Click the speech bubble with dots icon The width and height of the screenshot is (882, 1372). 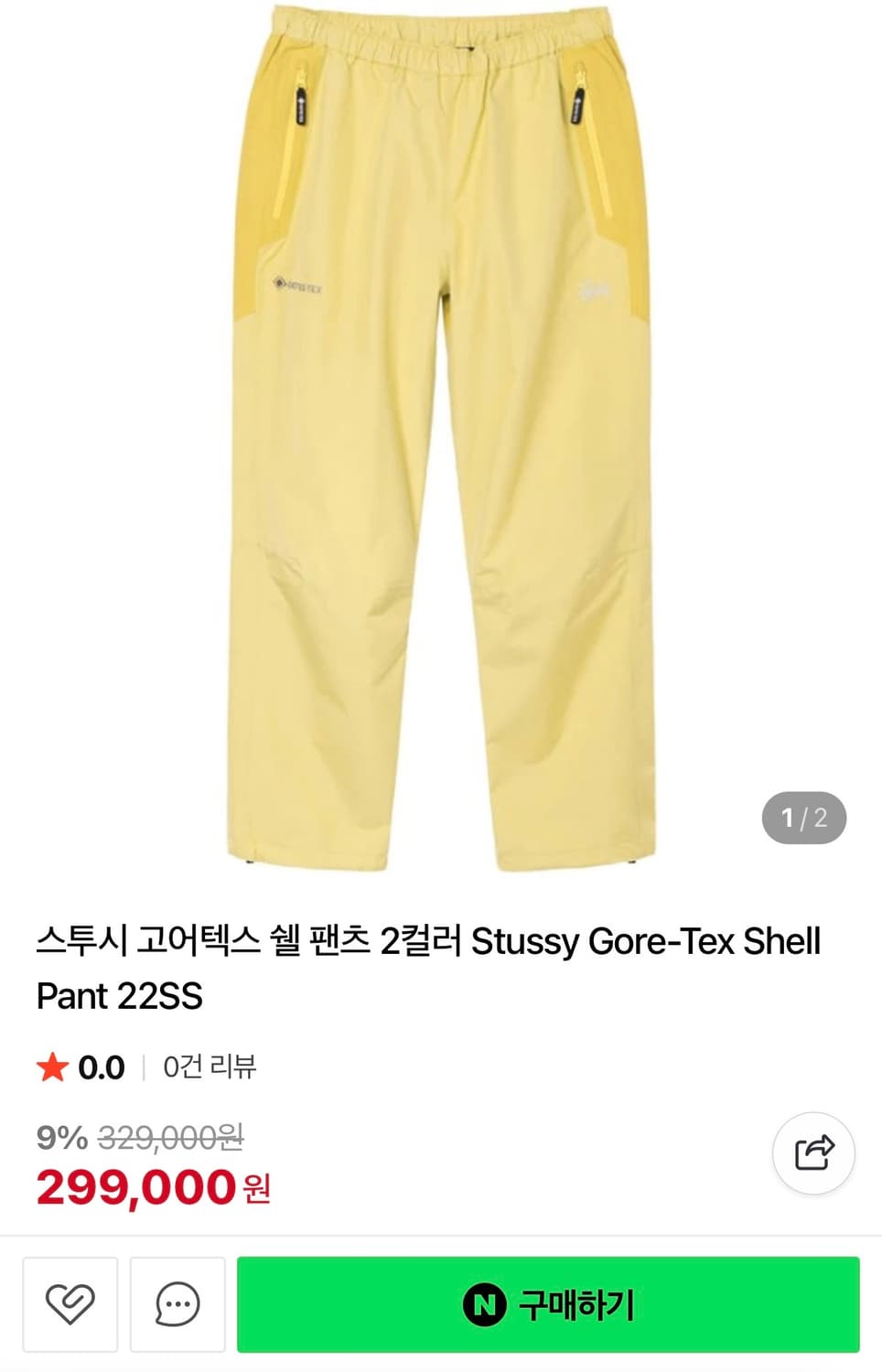177,1304
